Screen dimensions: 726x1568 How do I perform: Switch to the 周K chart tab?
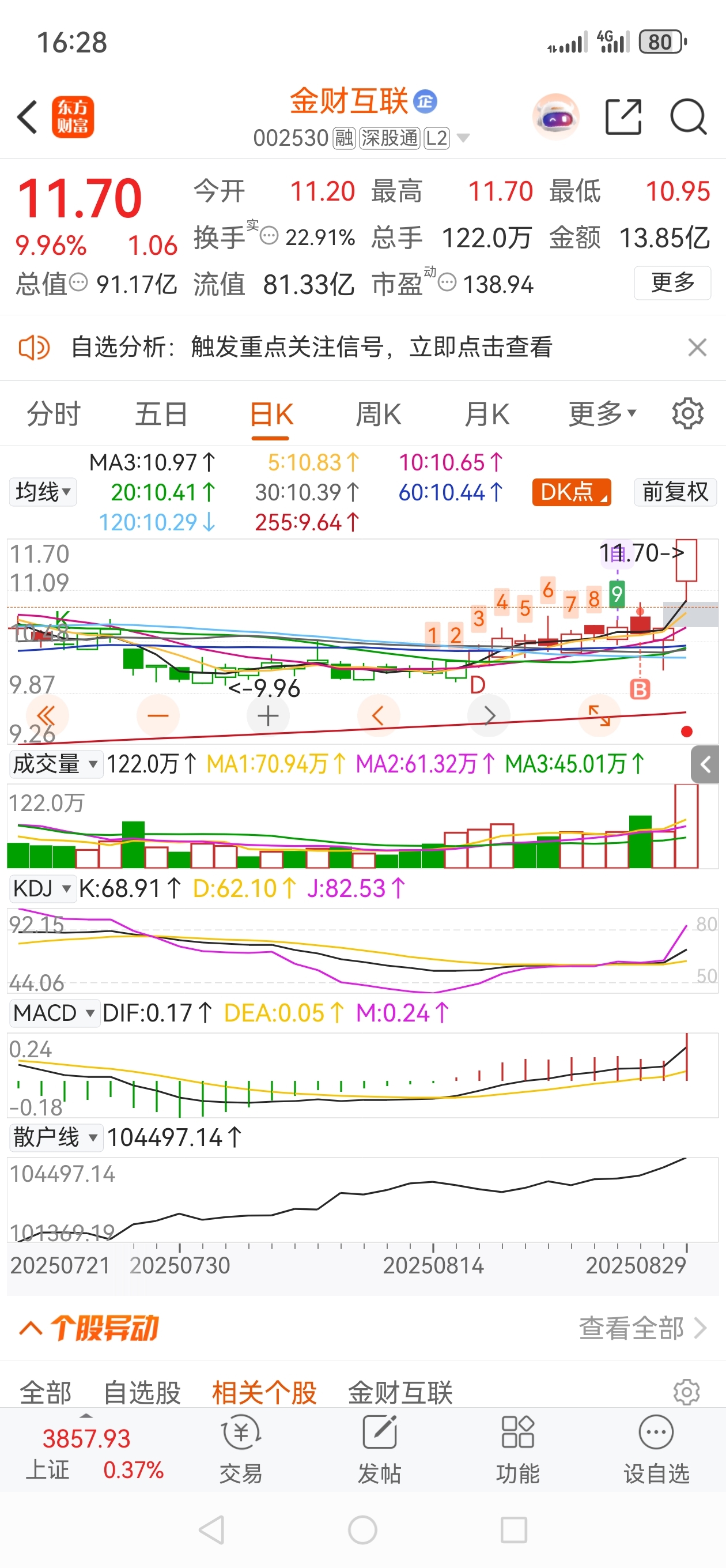pyautogui.click(x=378, y=414)
